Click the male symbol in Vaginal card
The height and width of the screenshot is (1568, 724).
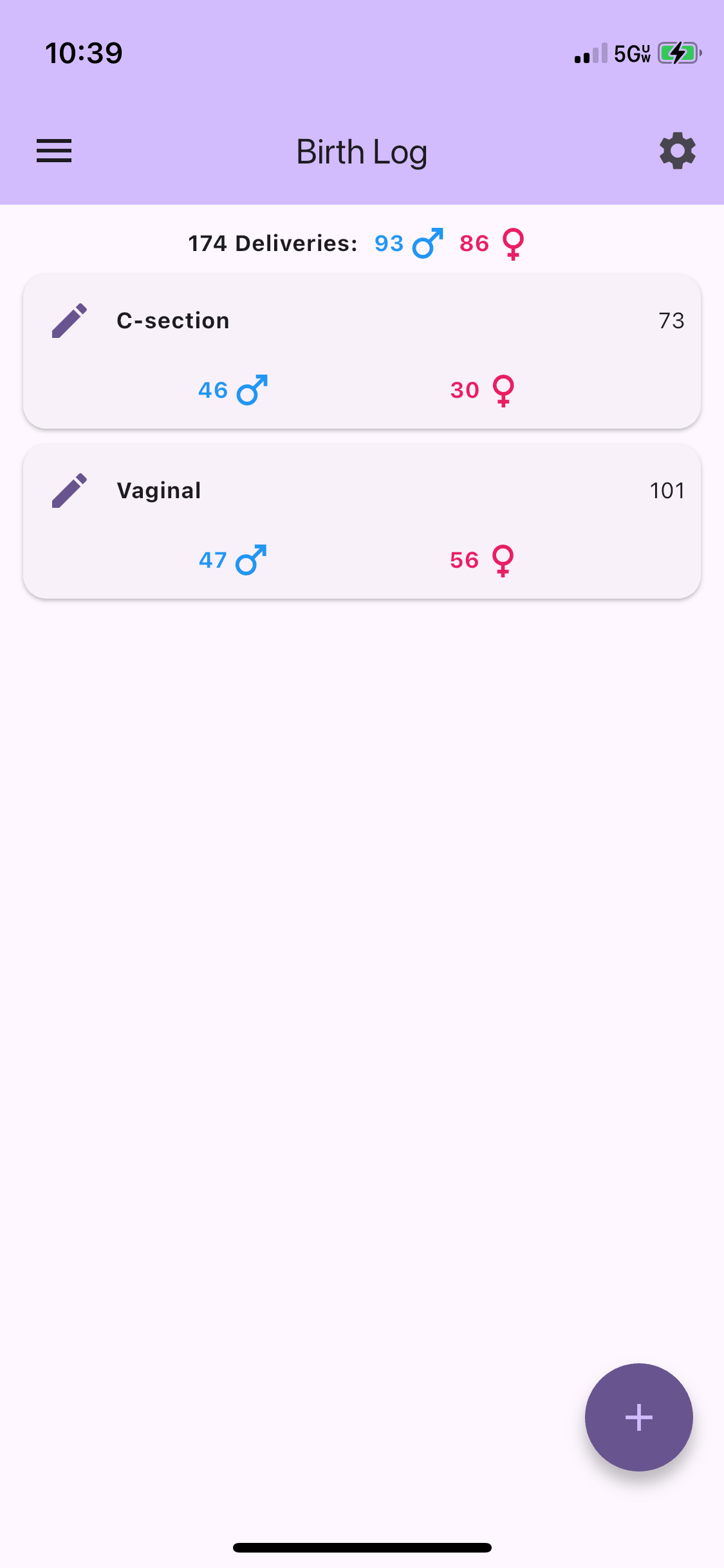click(x=252, y=560)
